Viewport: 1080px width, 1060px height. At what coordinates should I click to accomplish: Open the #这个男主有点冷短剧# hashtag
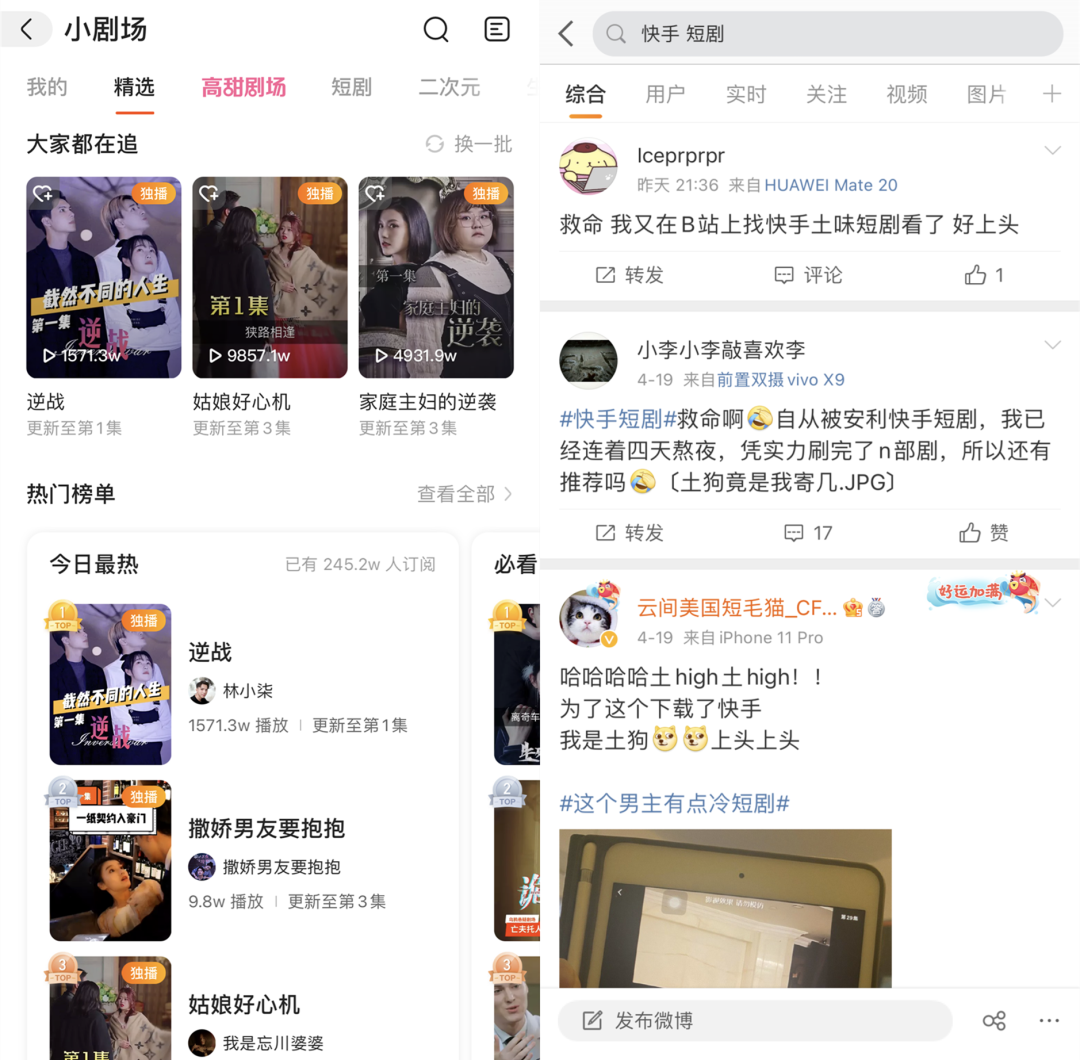point(675,803)
